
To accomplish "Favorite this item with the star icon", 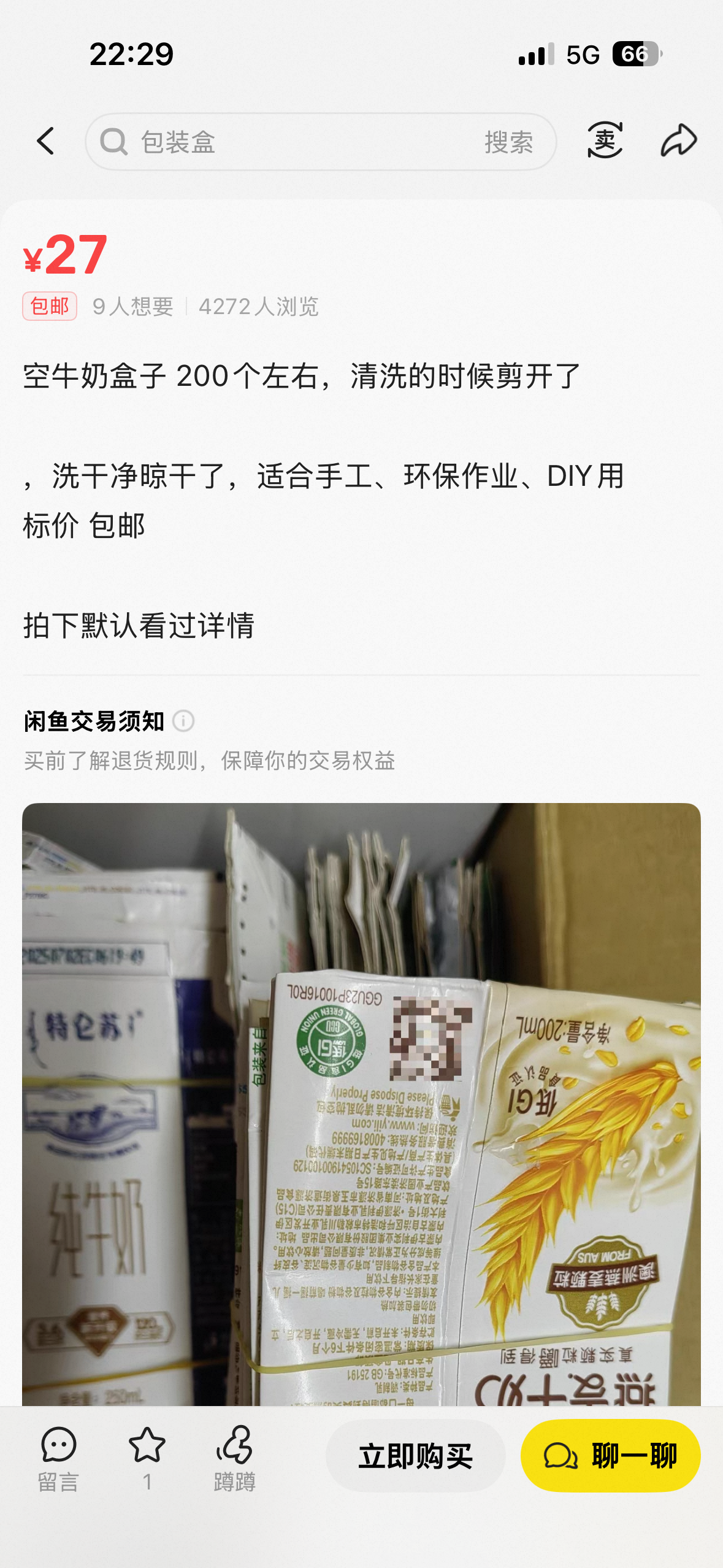I will 147,1459.
